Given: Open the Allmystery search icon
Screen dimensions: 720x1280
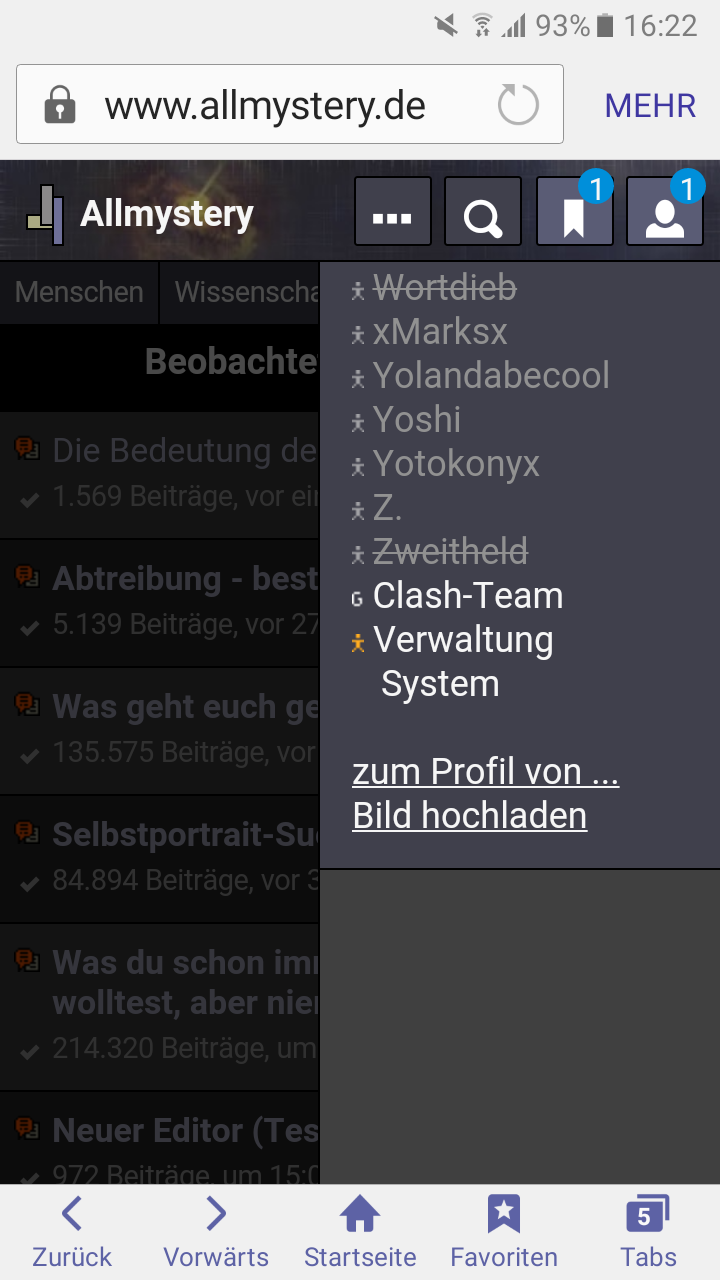Looking at the screenshot, I should click(x=483, y=211).
